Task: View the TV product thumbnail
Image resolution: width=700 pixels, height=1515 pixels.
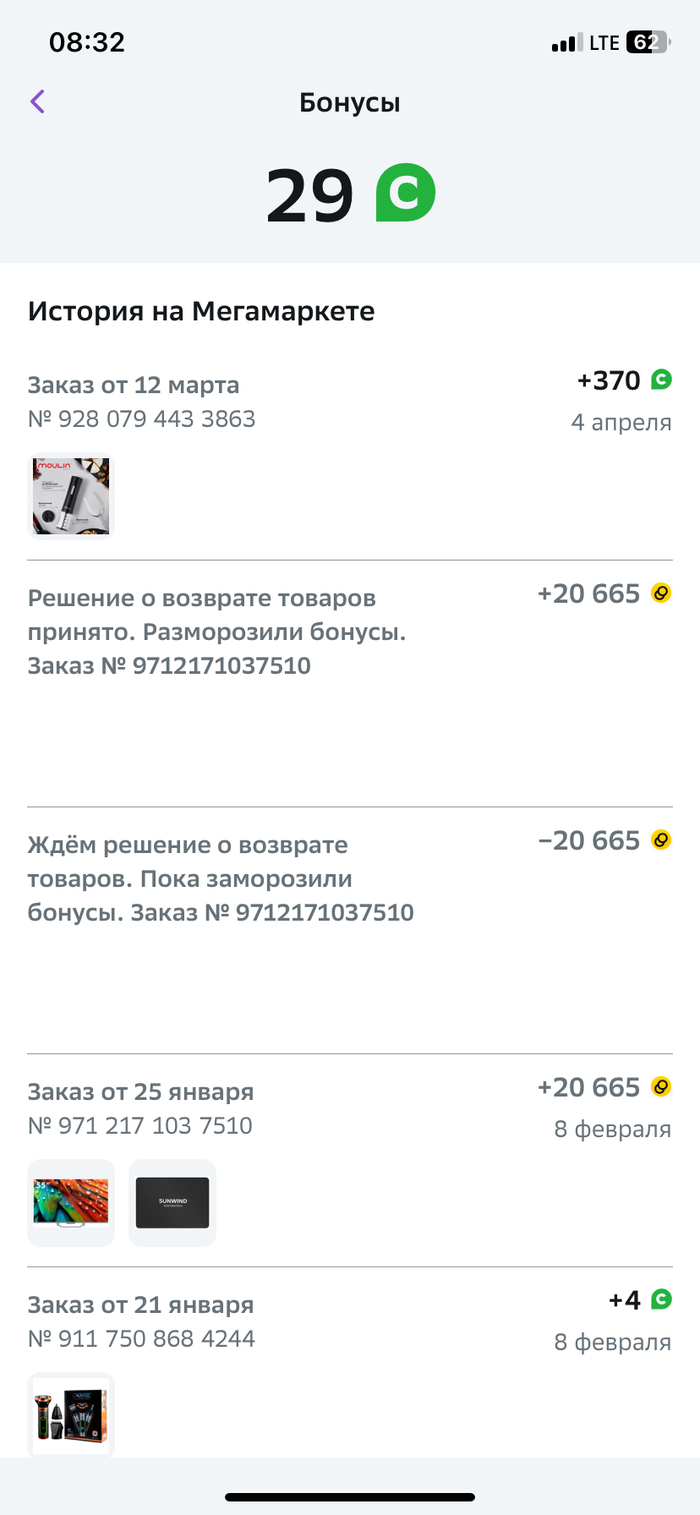Action: coord(71,1203)
